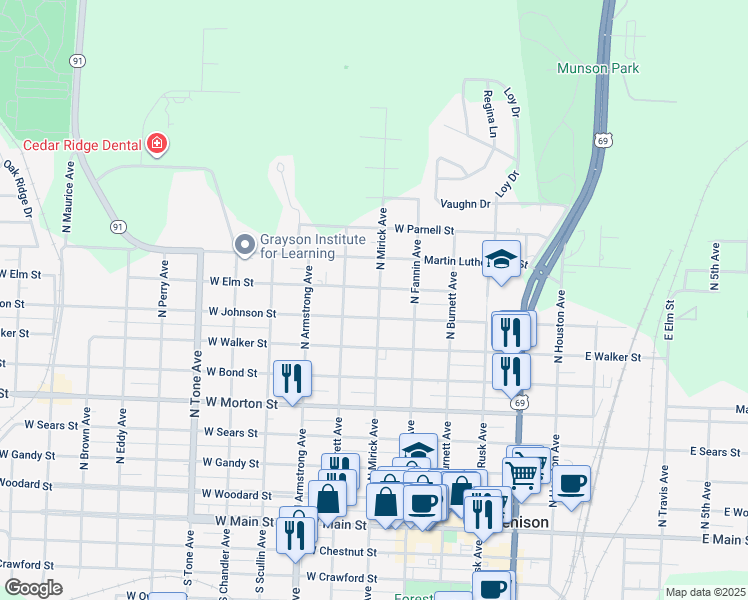Open the Cedar Ridge Dental map pin

(x=156, y=146)
